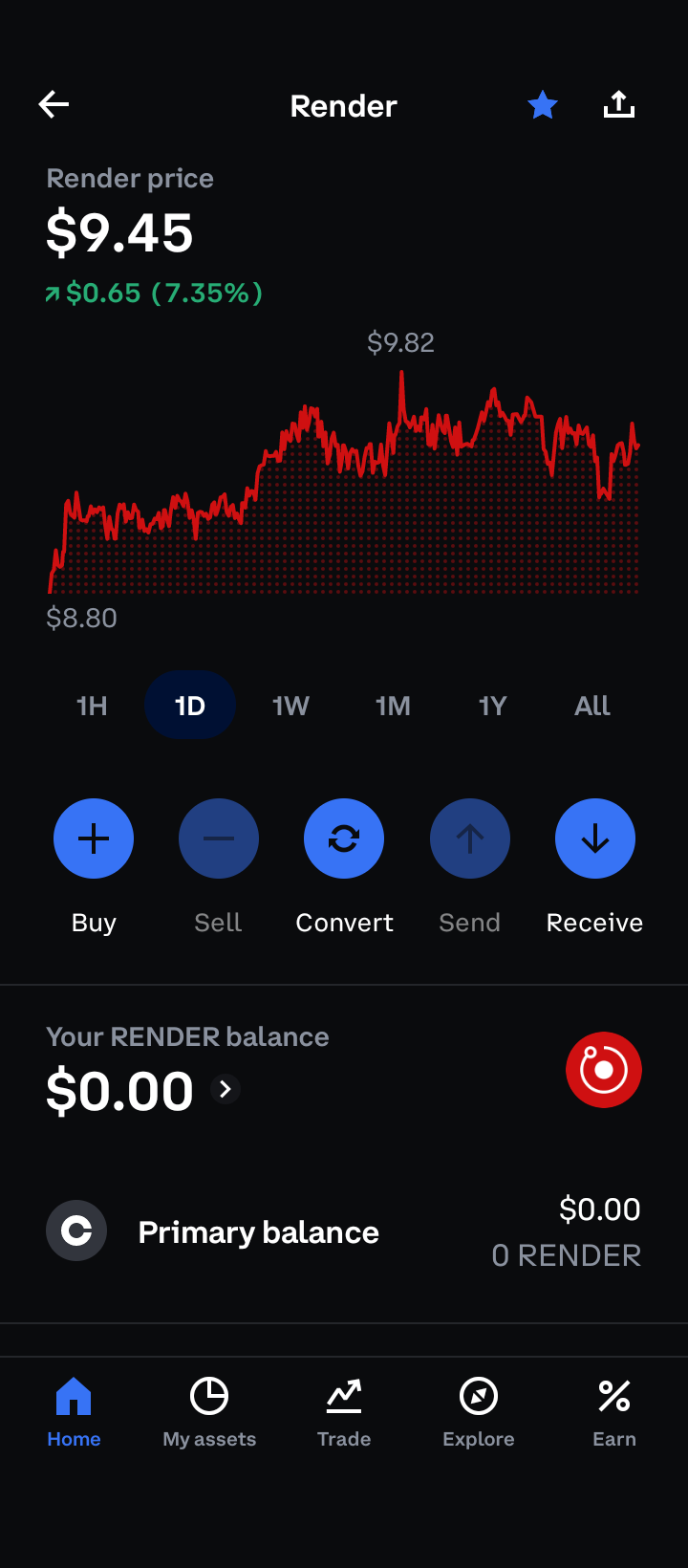Select the 1D chart range

click(190, 706)
